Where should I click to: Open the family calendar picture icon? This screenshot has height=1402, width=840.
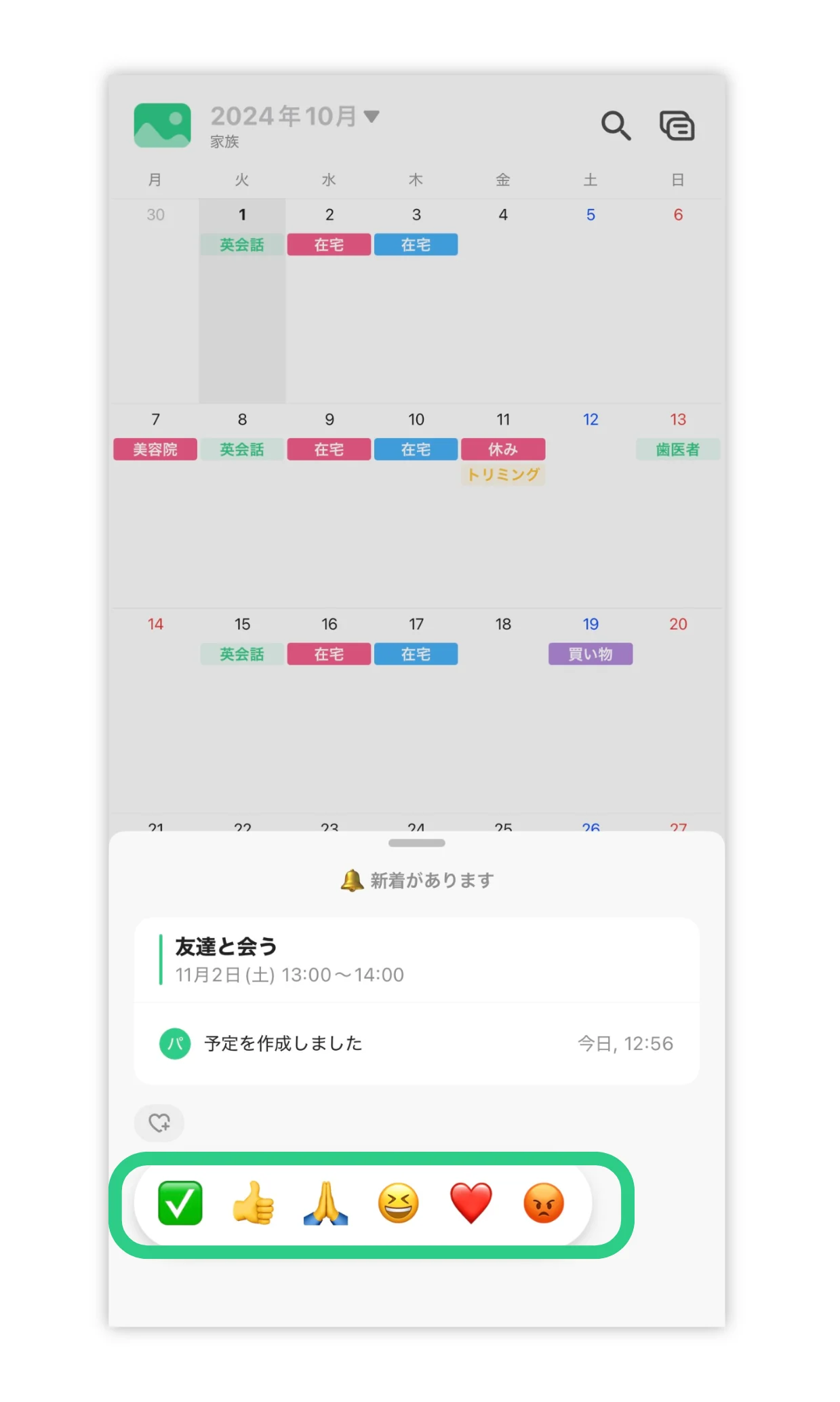pos(162,125)
